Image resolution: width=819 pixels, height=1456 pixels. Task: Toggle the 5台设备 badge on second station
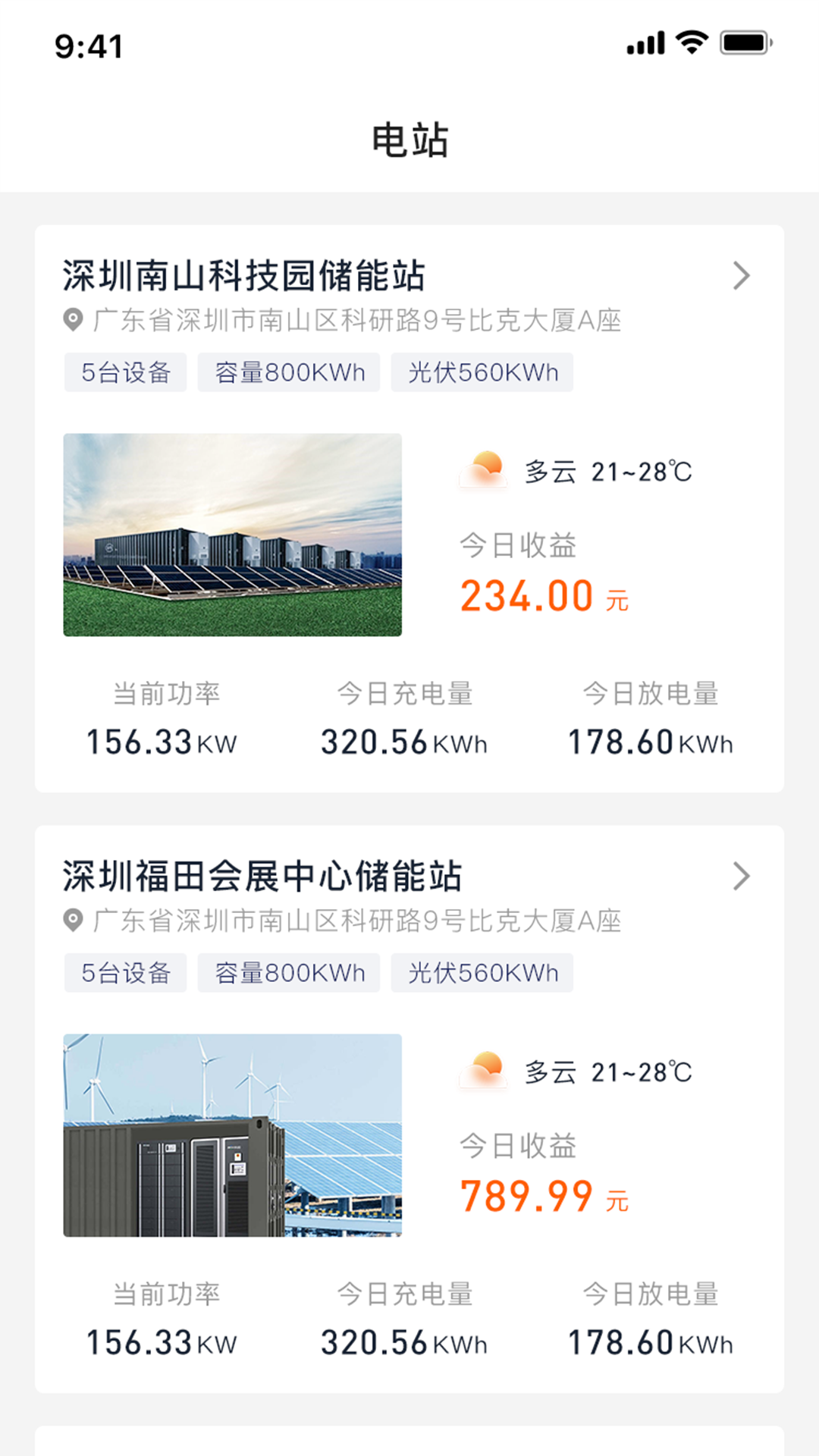pos(124,973)
